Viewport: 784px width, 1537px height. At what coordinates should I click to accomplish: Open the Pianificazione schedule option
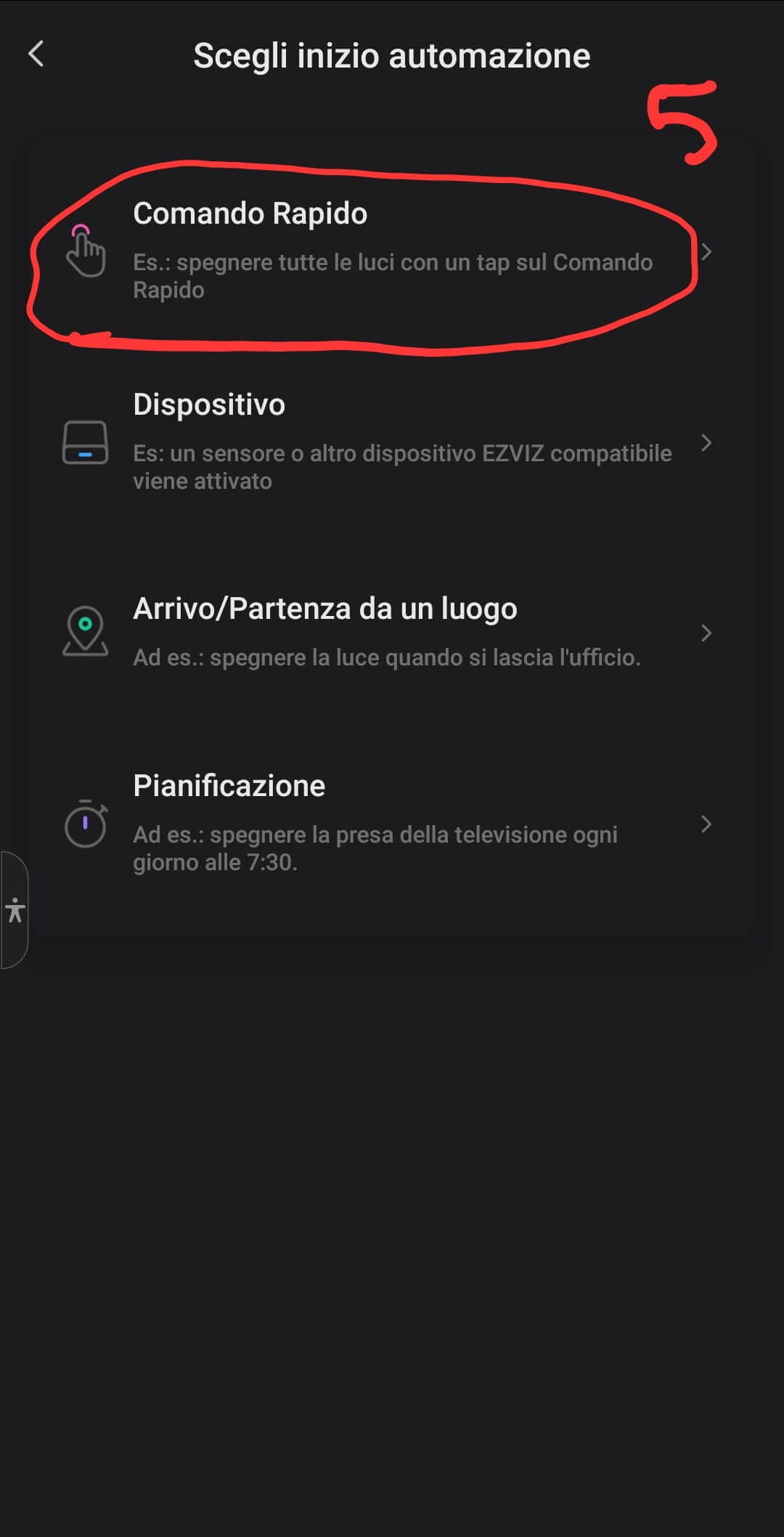pyautogui.click(x=392, y=823)
